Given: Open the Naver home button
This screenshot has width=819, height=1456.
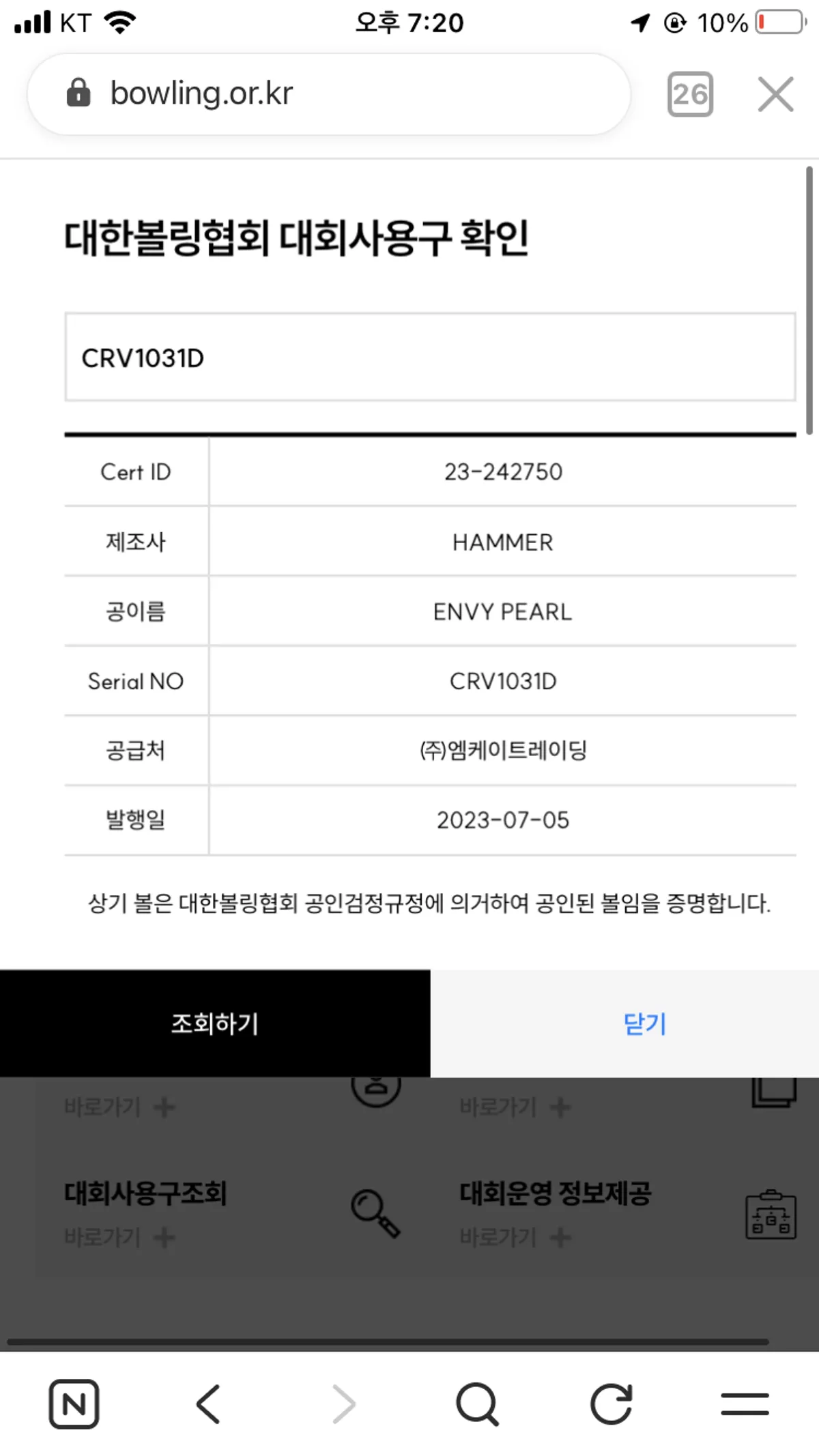Looking at the screenshot, I should tap(74, 1403).
